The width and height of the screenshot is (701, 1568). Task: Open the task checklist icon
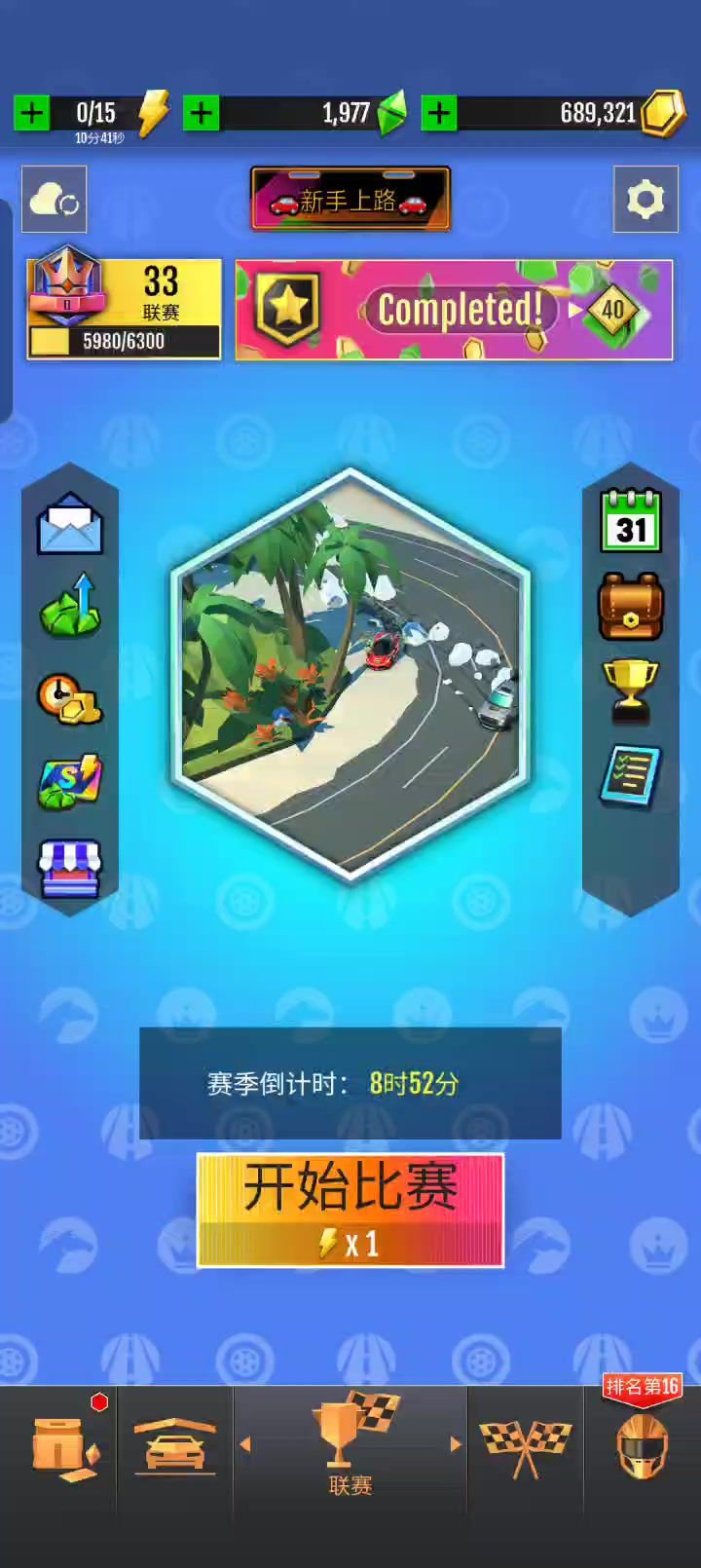pyautogui.click(x=631, y=776)
